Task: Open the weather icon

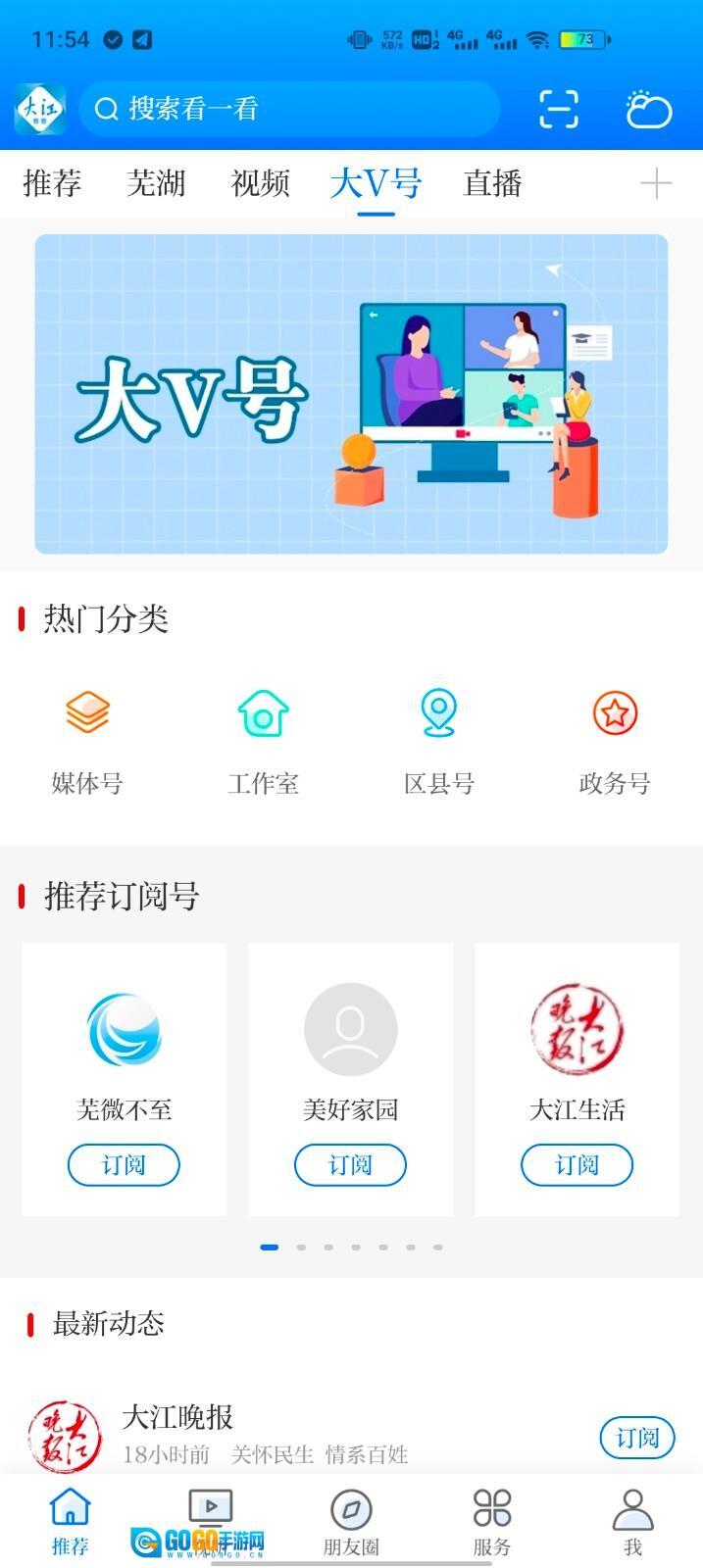Action: (648, 109)
